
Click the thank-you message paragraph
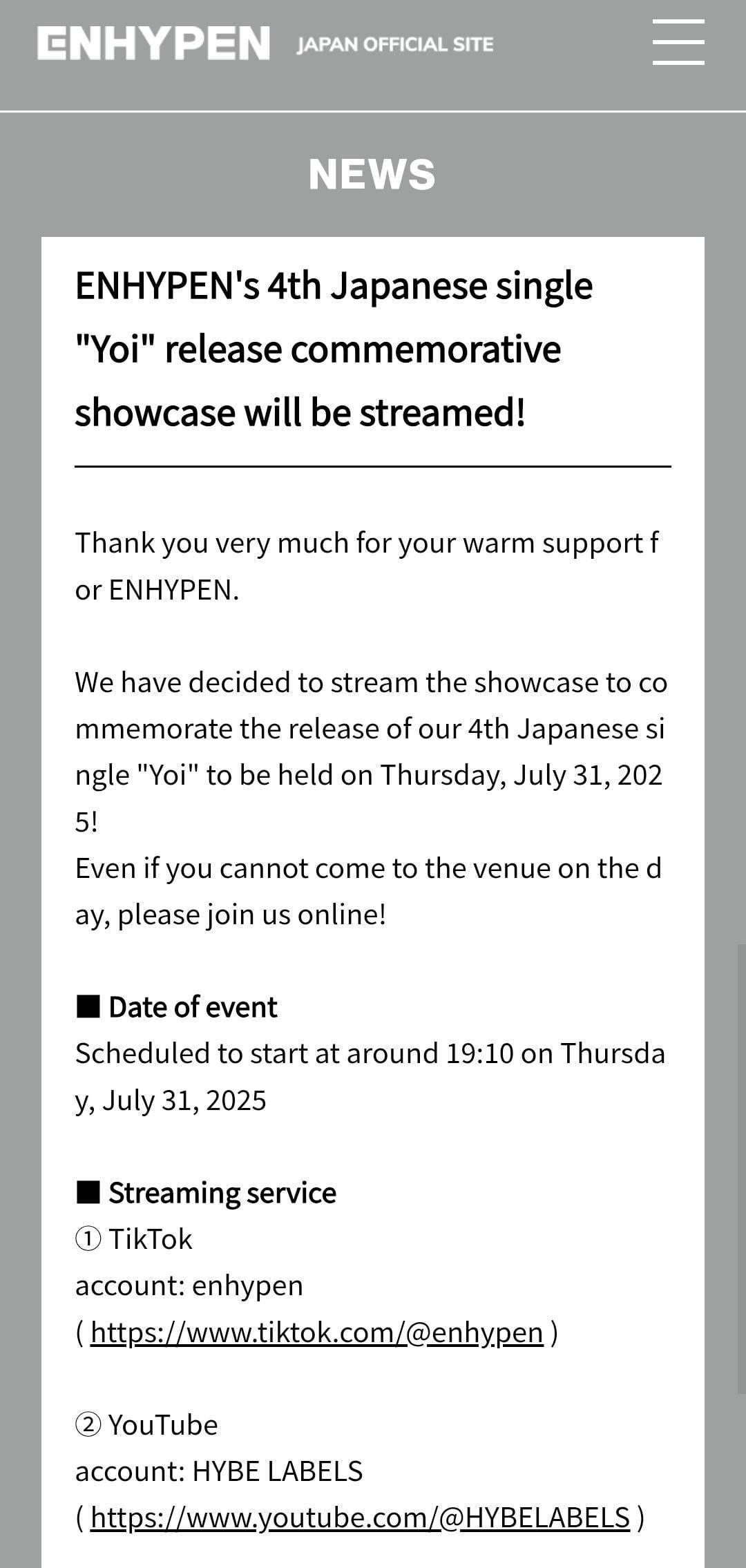point(367,565)
